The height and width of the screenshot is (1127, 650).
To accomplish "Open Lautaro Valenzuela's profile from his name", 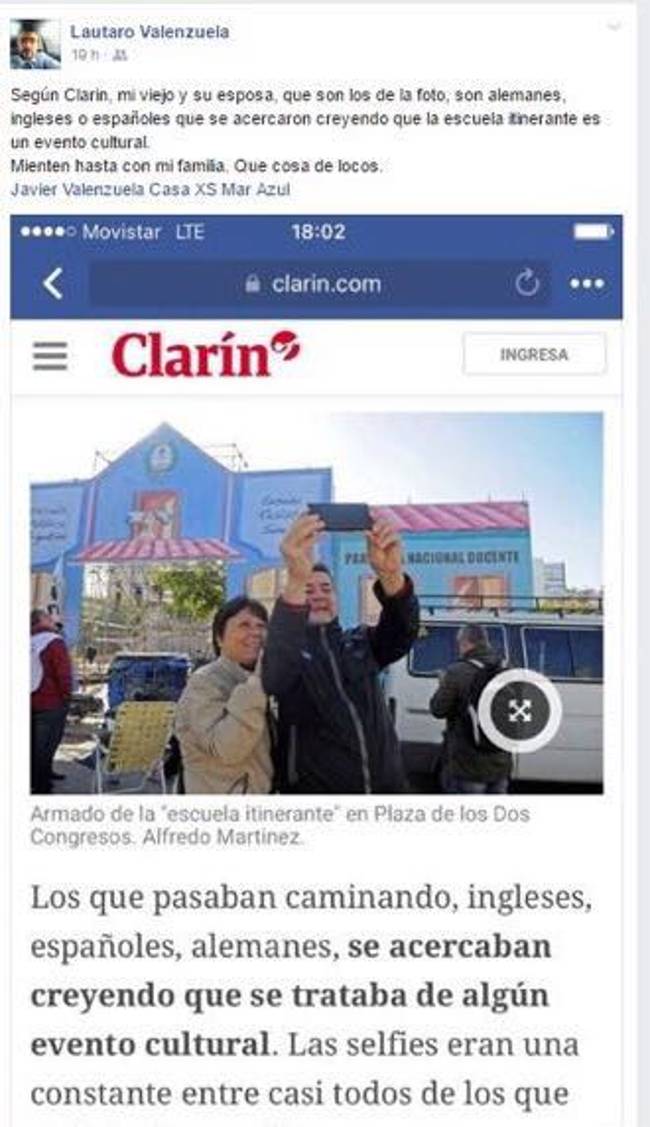I will [149, 32].
